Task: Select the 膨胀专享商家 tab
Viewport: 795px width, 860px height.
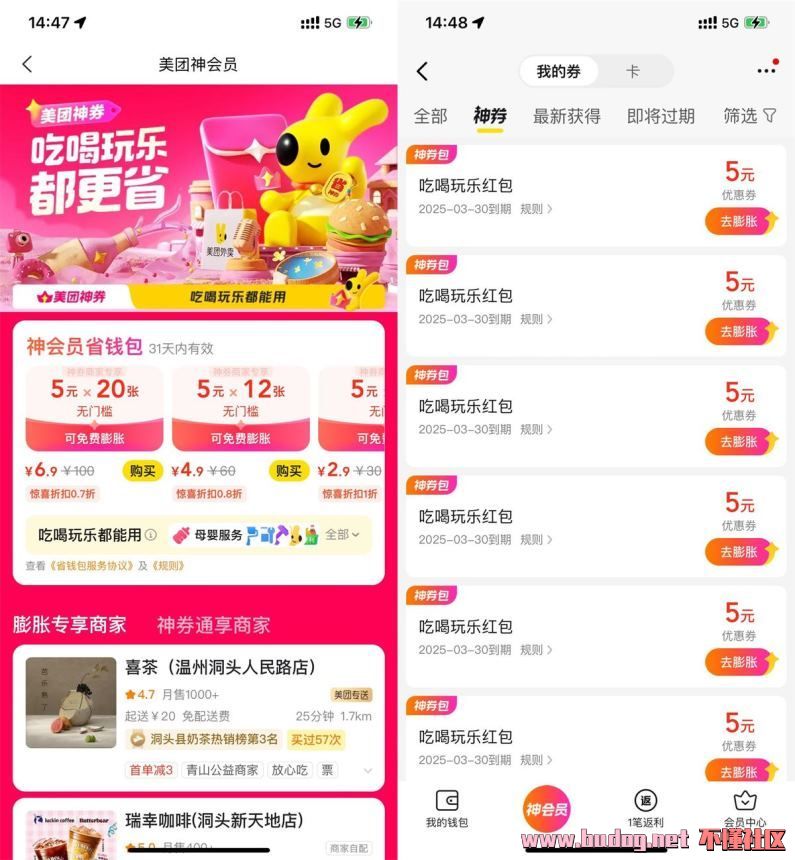Action: point(70,625)
